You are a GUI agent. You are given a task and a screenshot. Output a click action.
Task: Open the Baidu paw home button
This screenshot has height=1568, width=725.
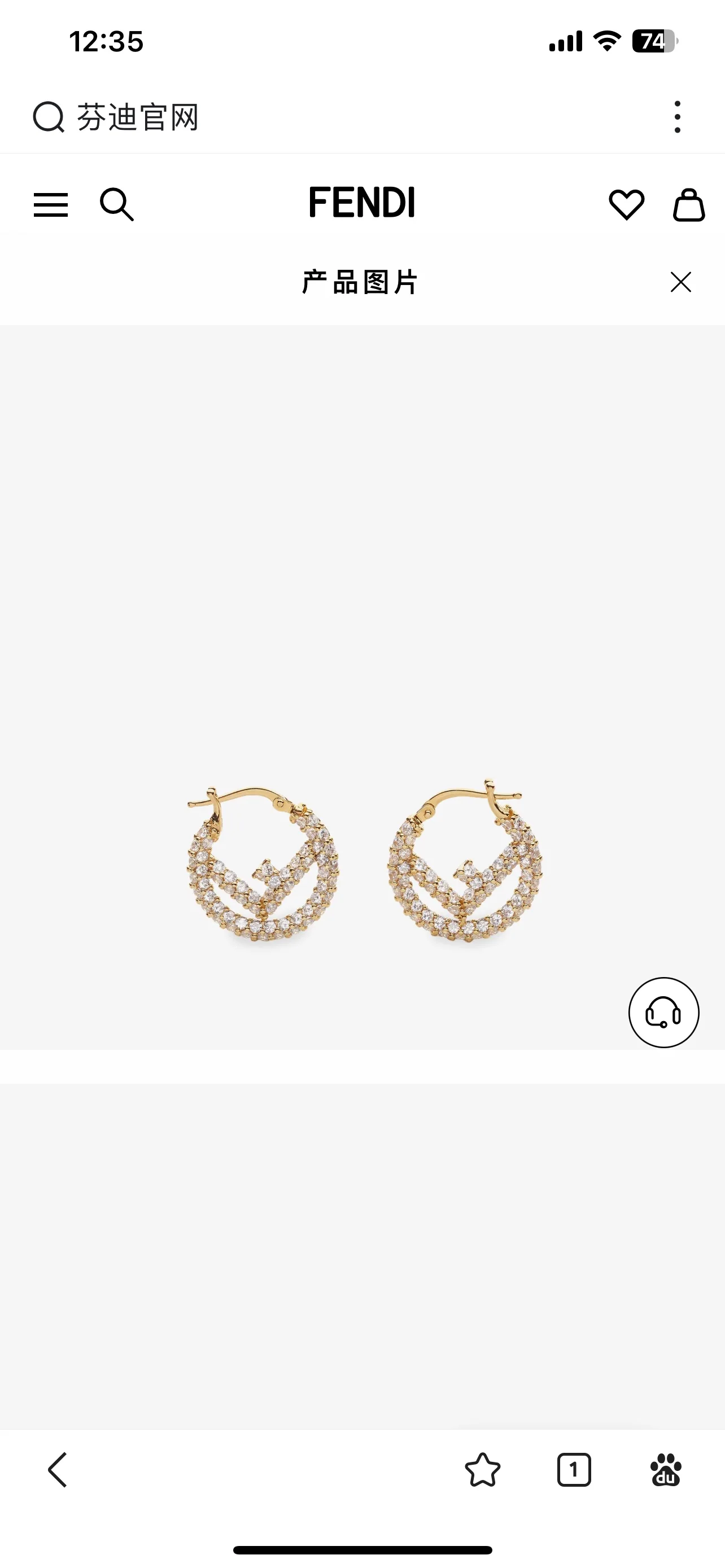(x=666, y=1470)
